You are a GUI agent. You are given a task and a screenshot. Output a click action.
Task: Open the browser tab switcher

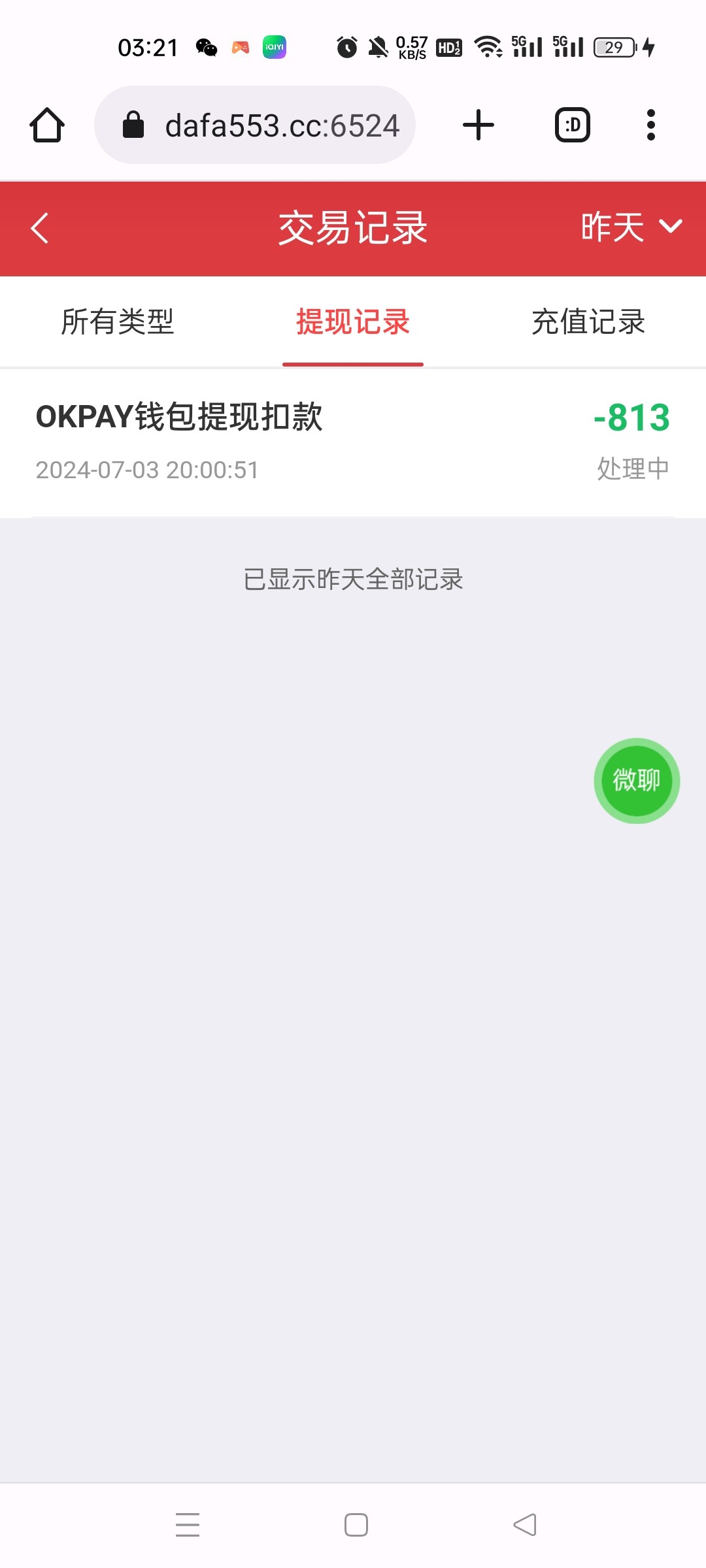[573, 125]
